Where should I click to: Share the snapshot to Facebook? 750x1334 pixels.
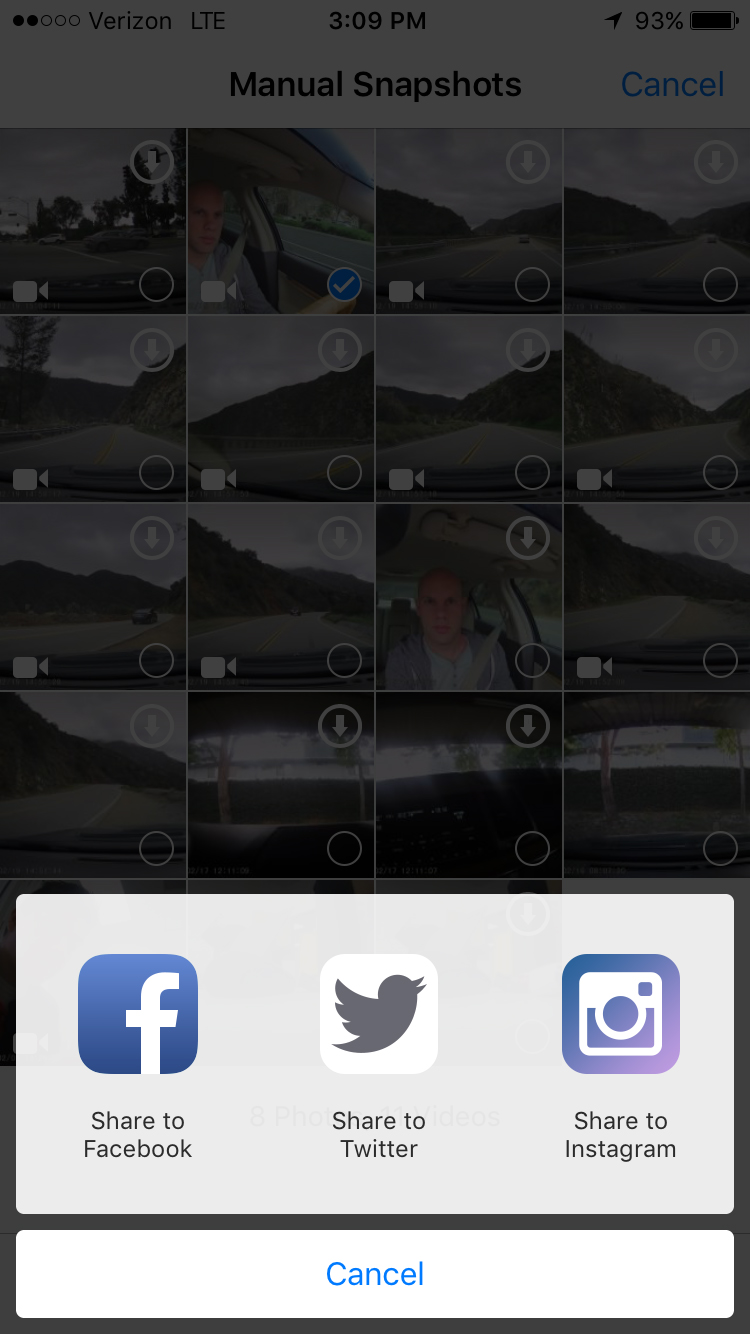point(138,1014)
